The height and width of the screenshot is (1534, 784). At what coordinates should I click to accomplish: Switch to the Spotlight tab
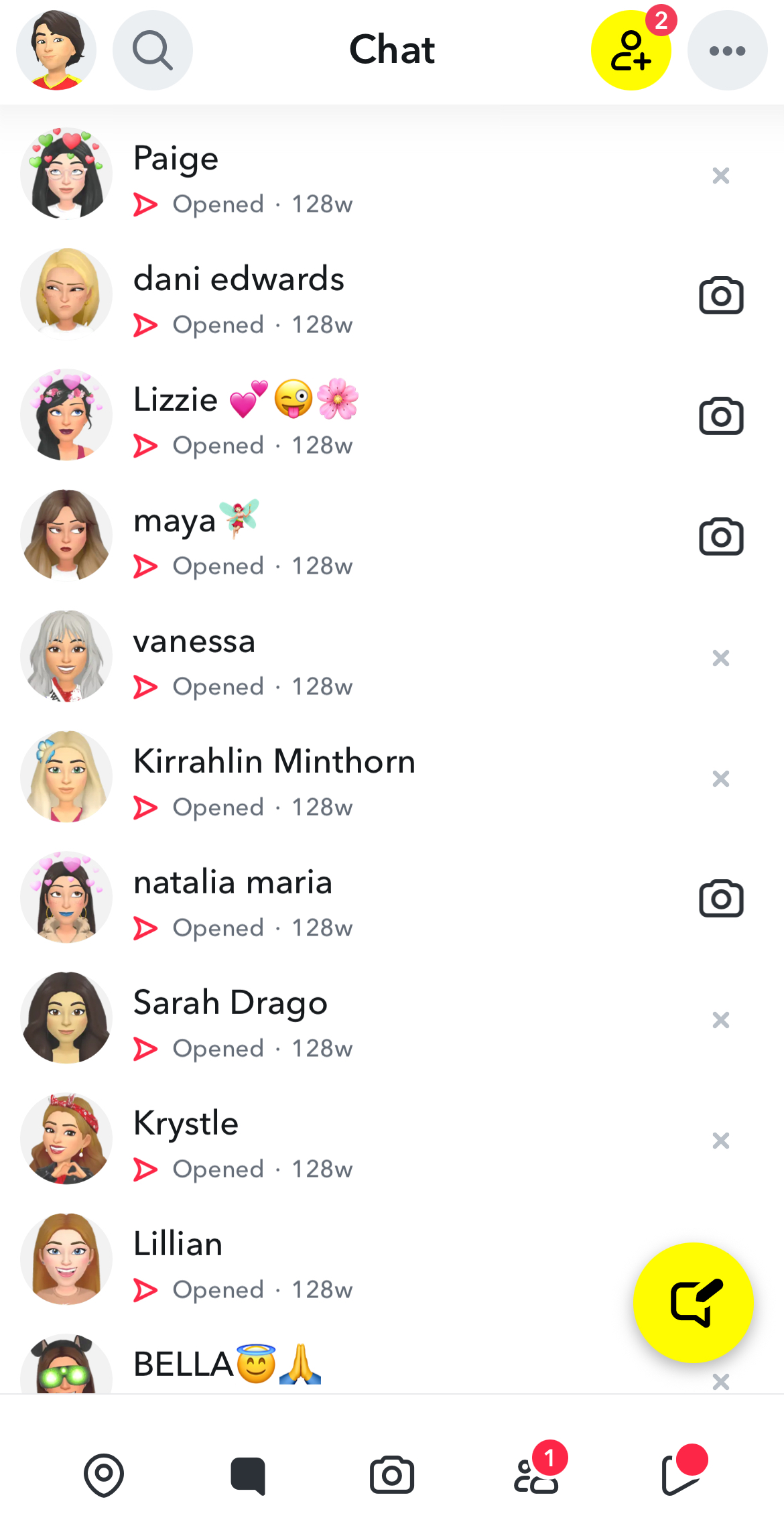tap(681, 1475)
